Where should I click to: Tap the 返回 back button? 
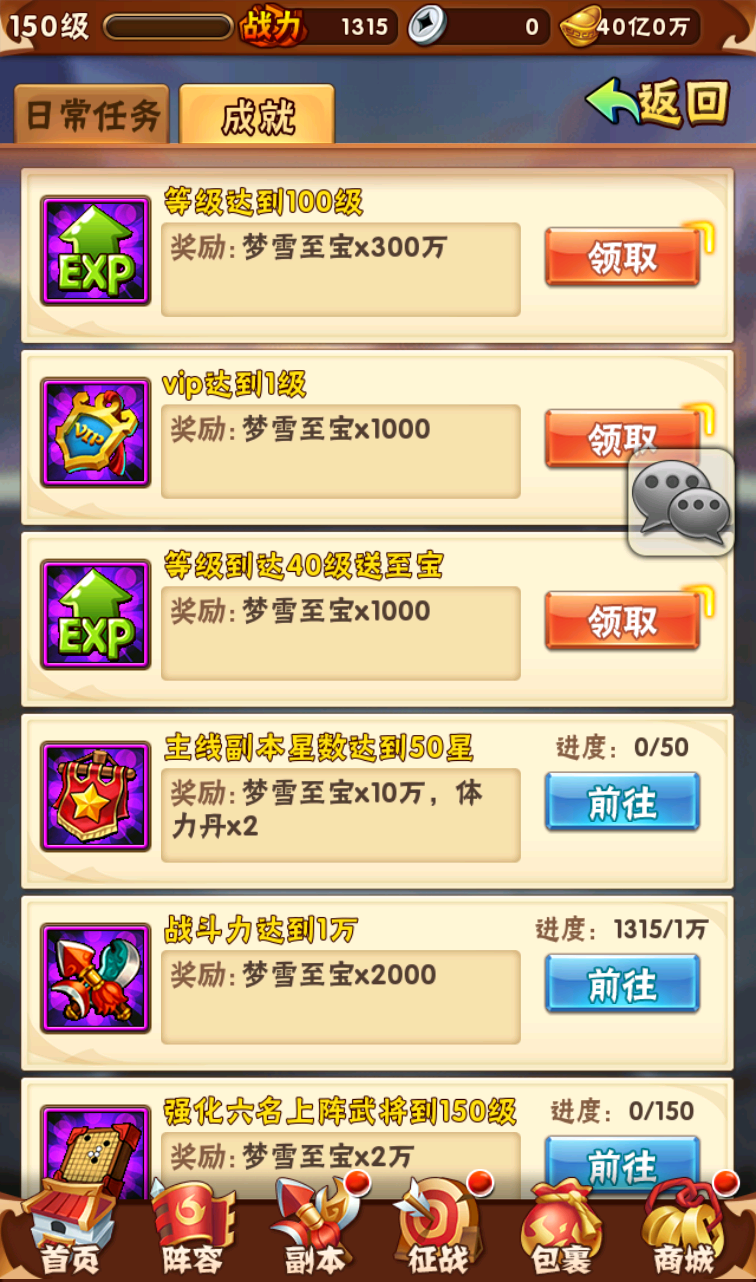point(660,103)
